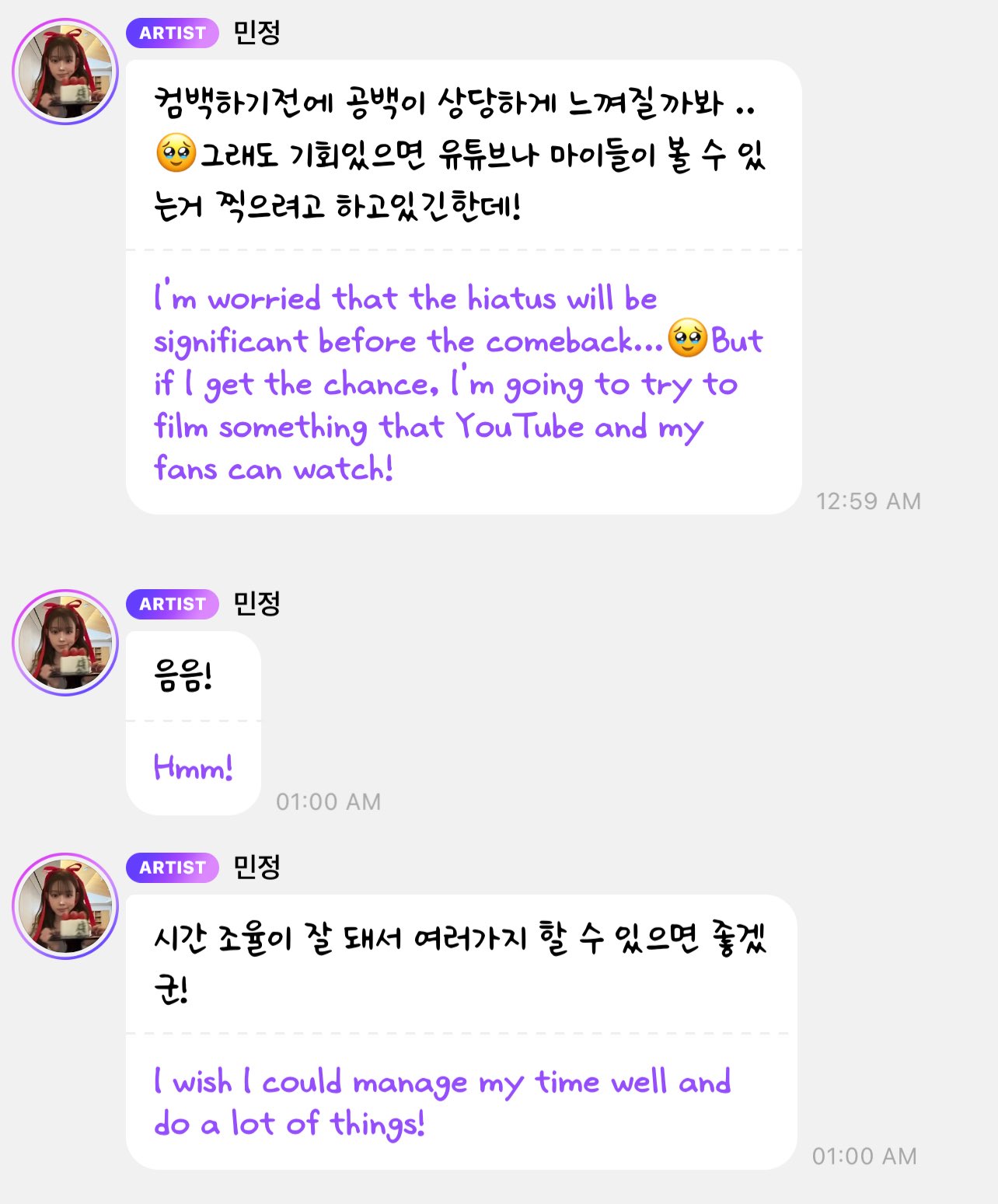The width and height of the screenshot is (998, 1204).
Task: Tap 민정's profile picture next to "Hmm!" message
Action: [x=65, y=643]
